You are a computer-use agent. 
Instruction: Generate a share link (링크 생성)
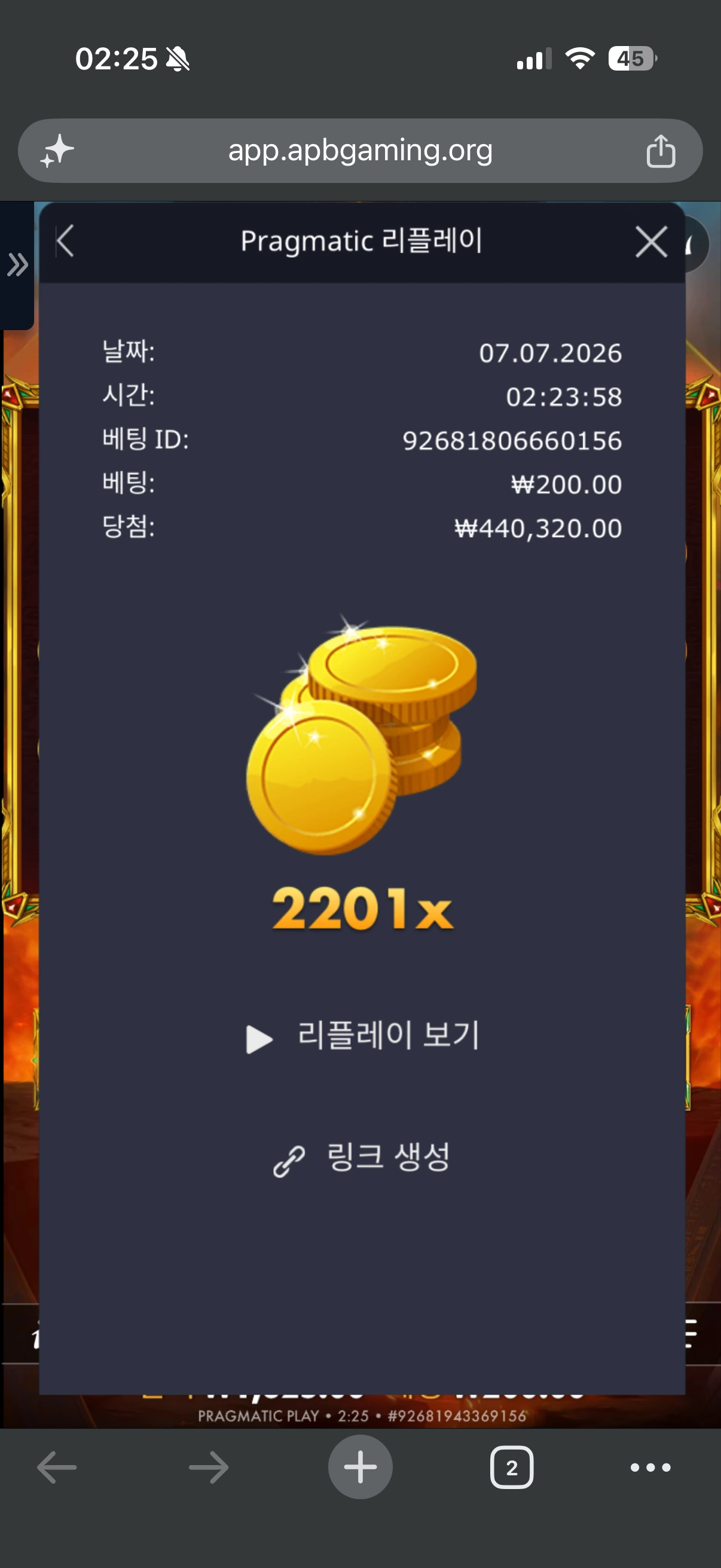[362, 1158]
